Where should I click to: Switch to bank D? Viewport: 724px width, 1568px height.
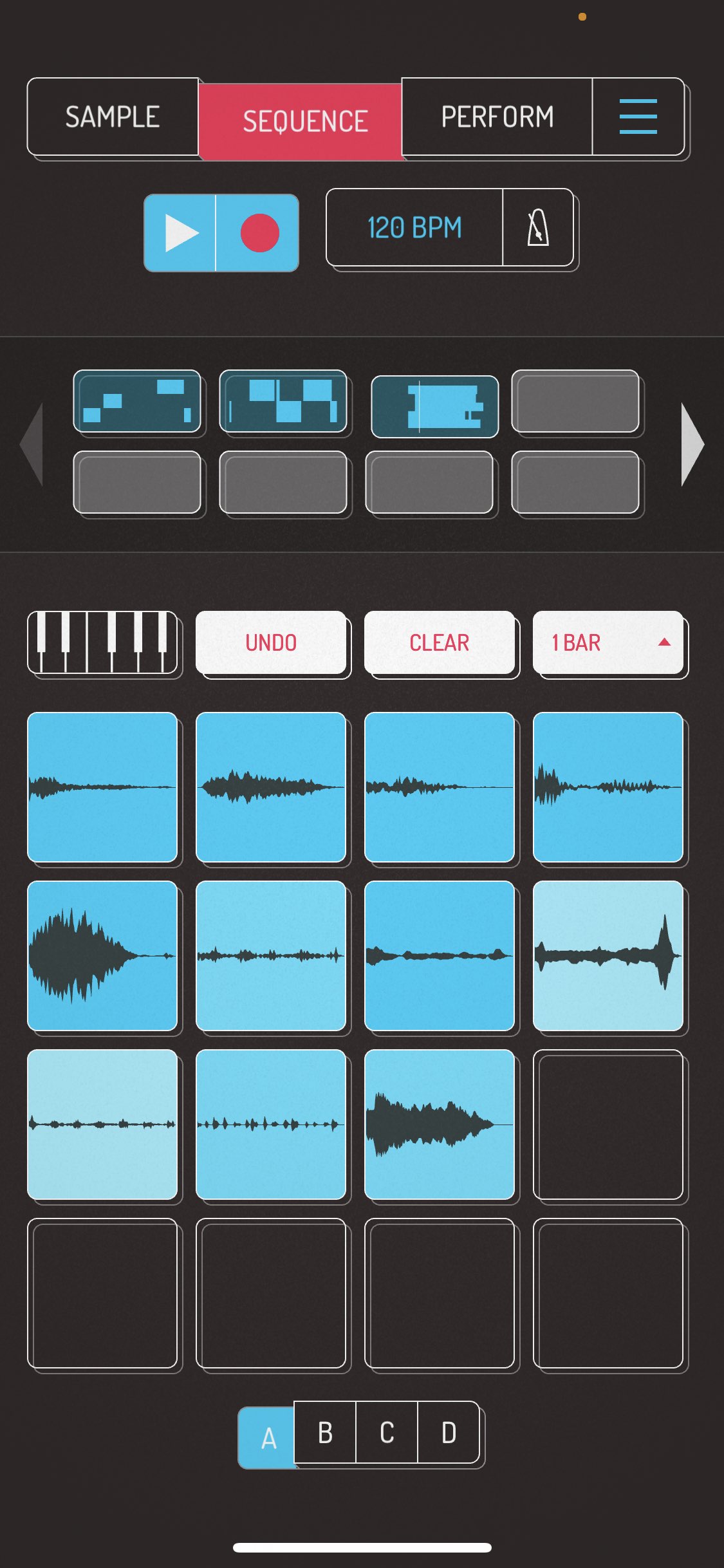(x=449, y=1432)
